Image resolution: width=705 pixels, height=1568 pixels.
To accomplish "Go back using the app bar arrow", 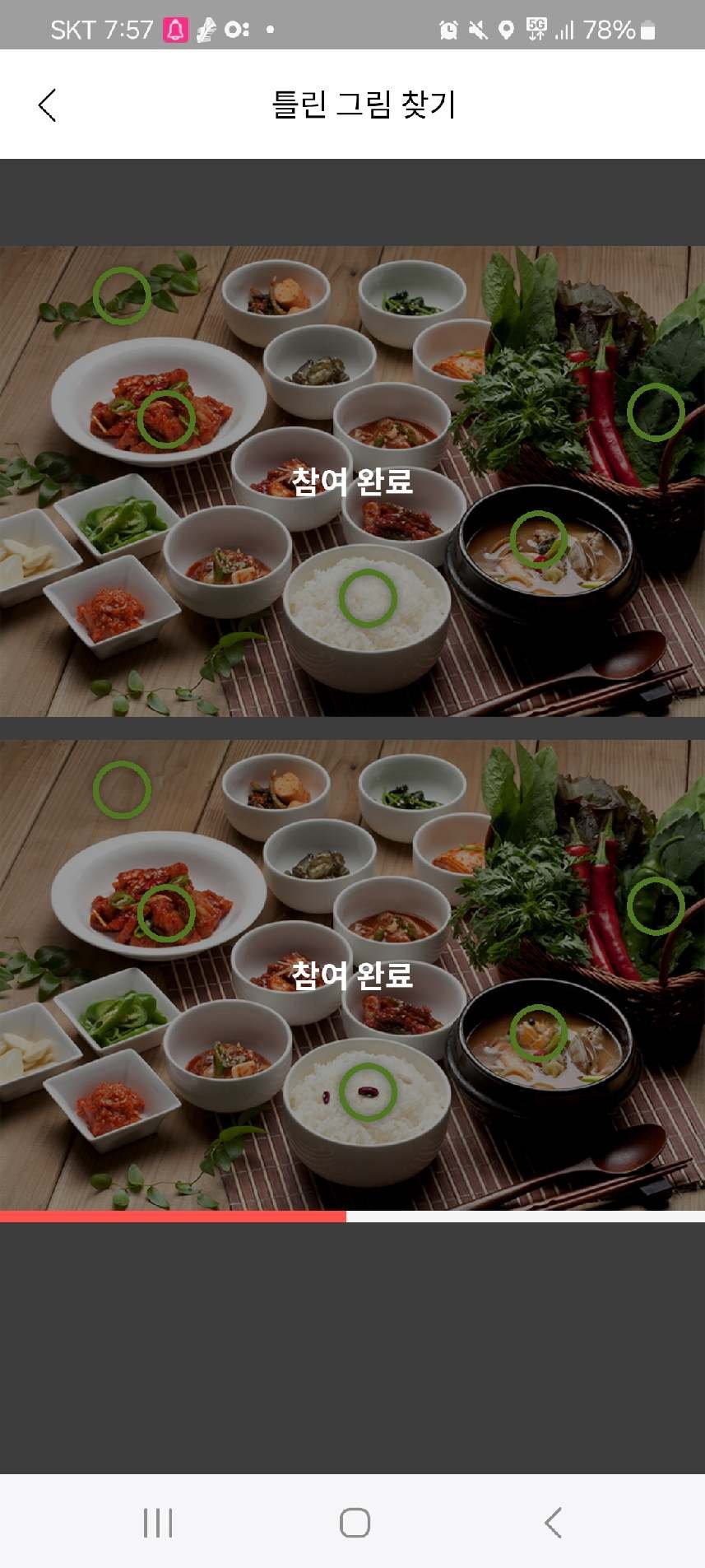I will [48, 105].
